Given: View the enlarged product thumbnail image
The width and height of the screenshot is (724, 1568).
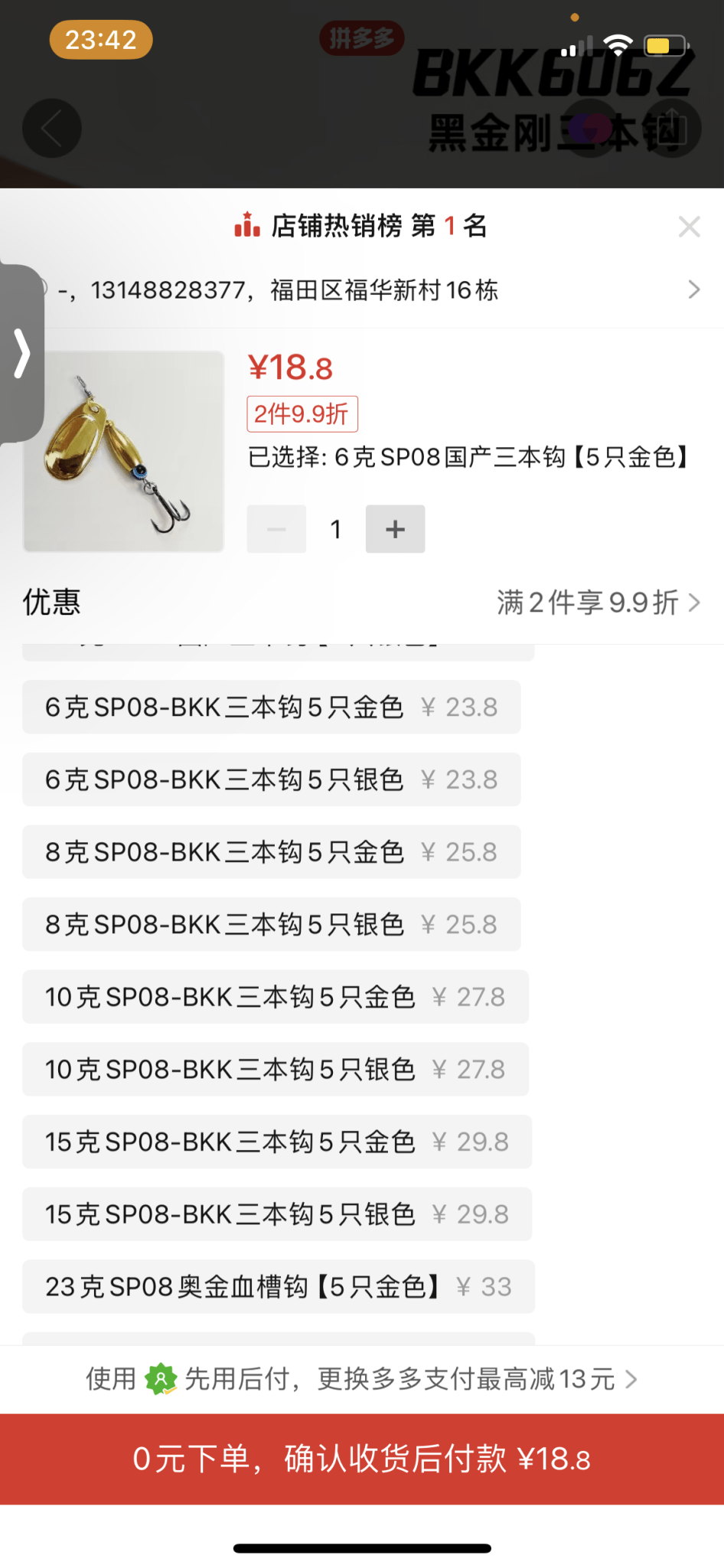Looking at the screenshot, I should 124,452.
